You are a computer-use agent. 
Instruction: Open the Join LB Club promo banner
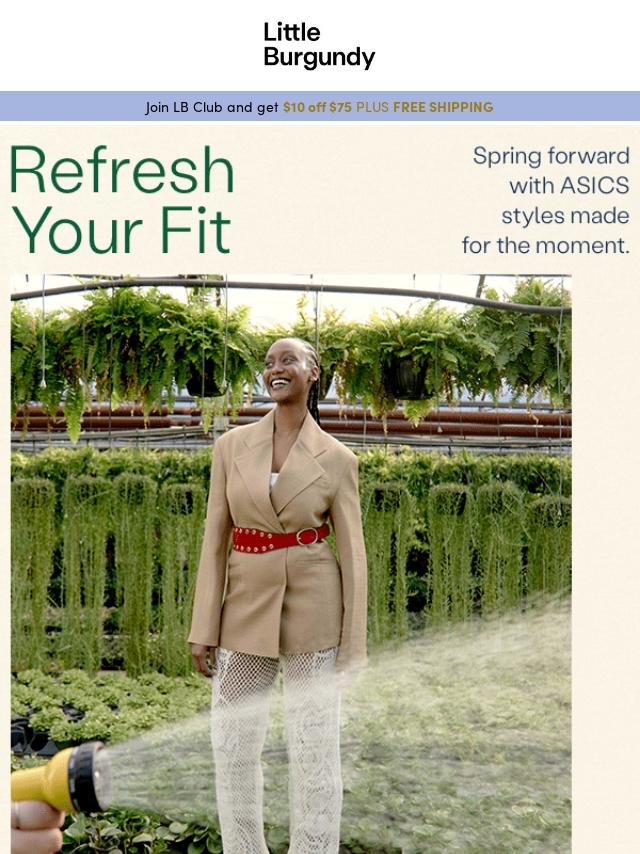(x=320, y=107)
